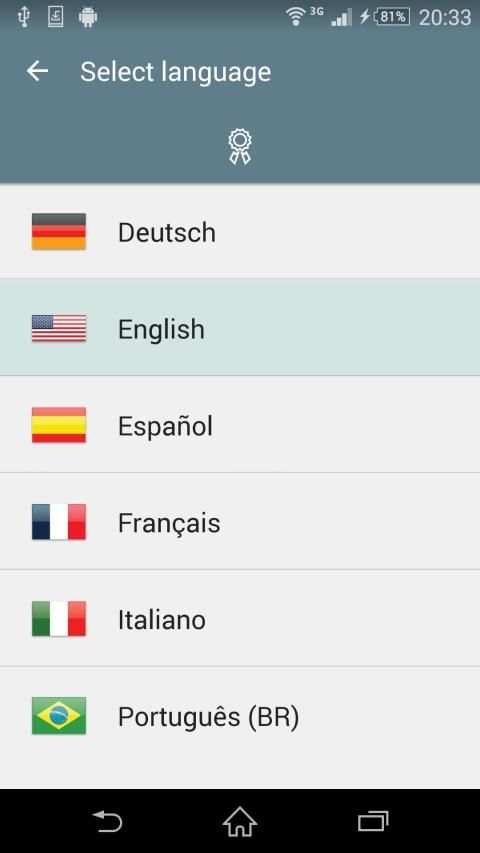Switch language to Français
The height and width of the screenshot is (853, 480).
point(240,521)
